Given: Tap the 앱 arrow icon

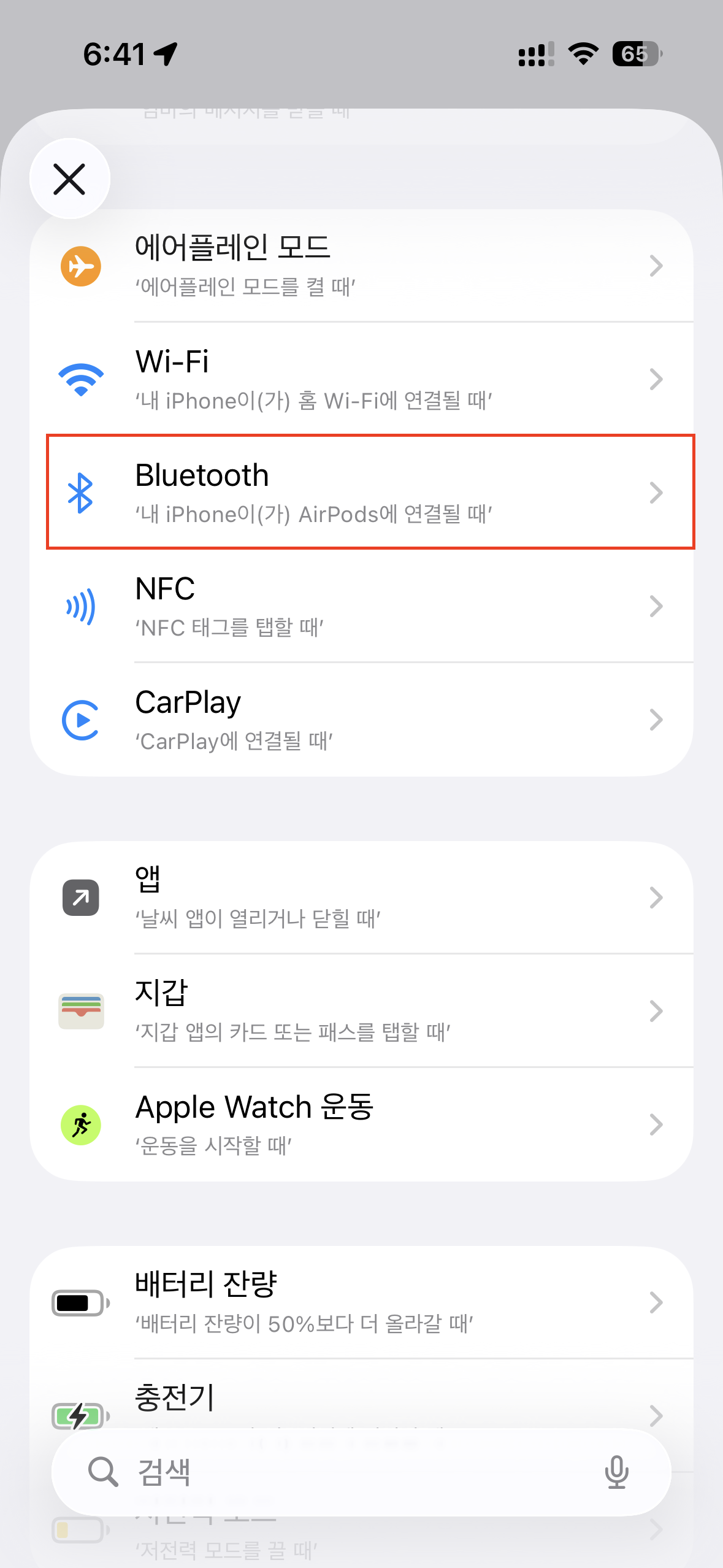Looking at the screenshot, I should 79,897.
